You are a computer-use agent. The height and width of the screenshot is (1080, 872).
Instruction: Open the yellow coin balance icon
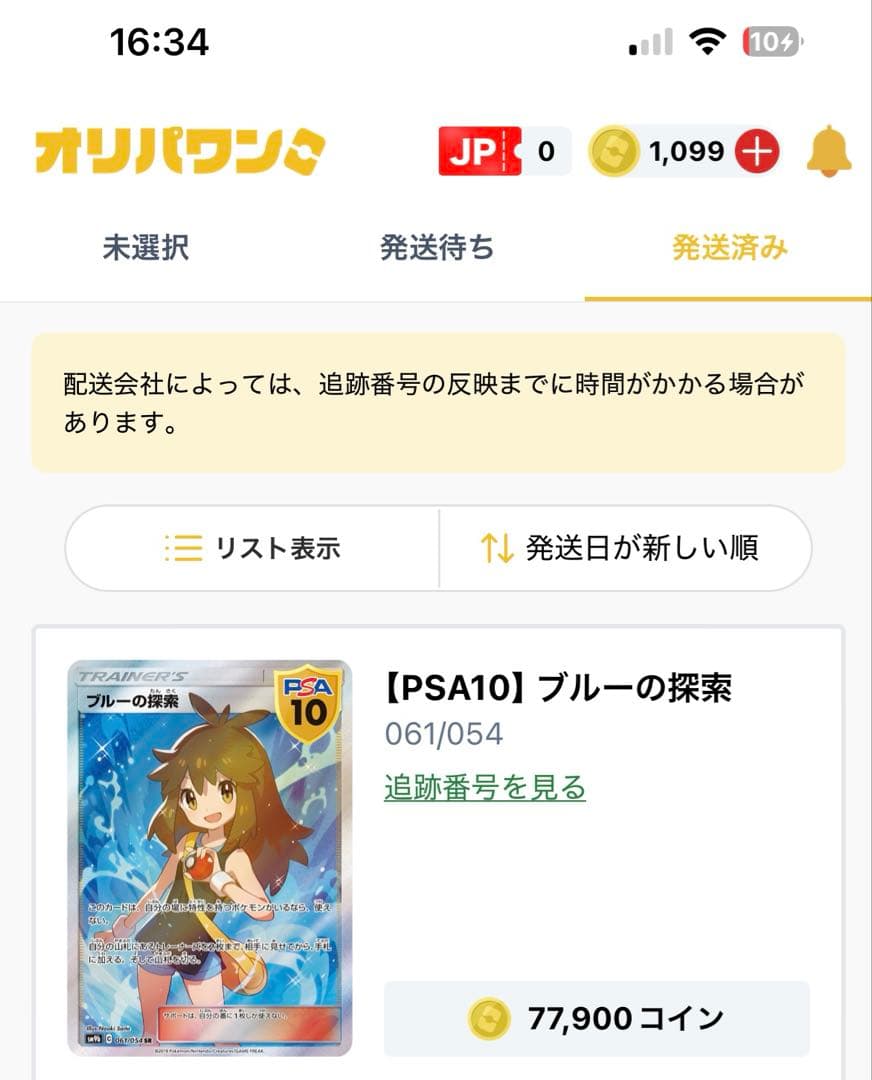pyautogui.click(x=616, y=151)
